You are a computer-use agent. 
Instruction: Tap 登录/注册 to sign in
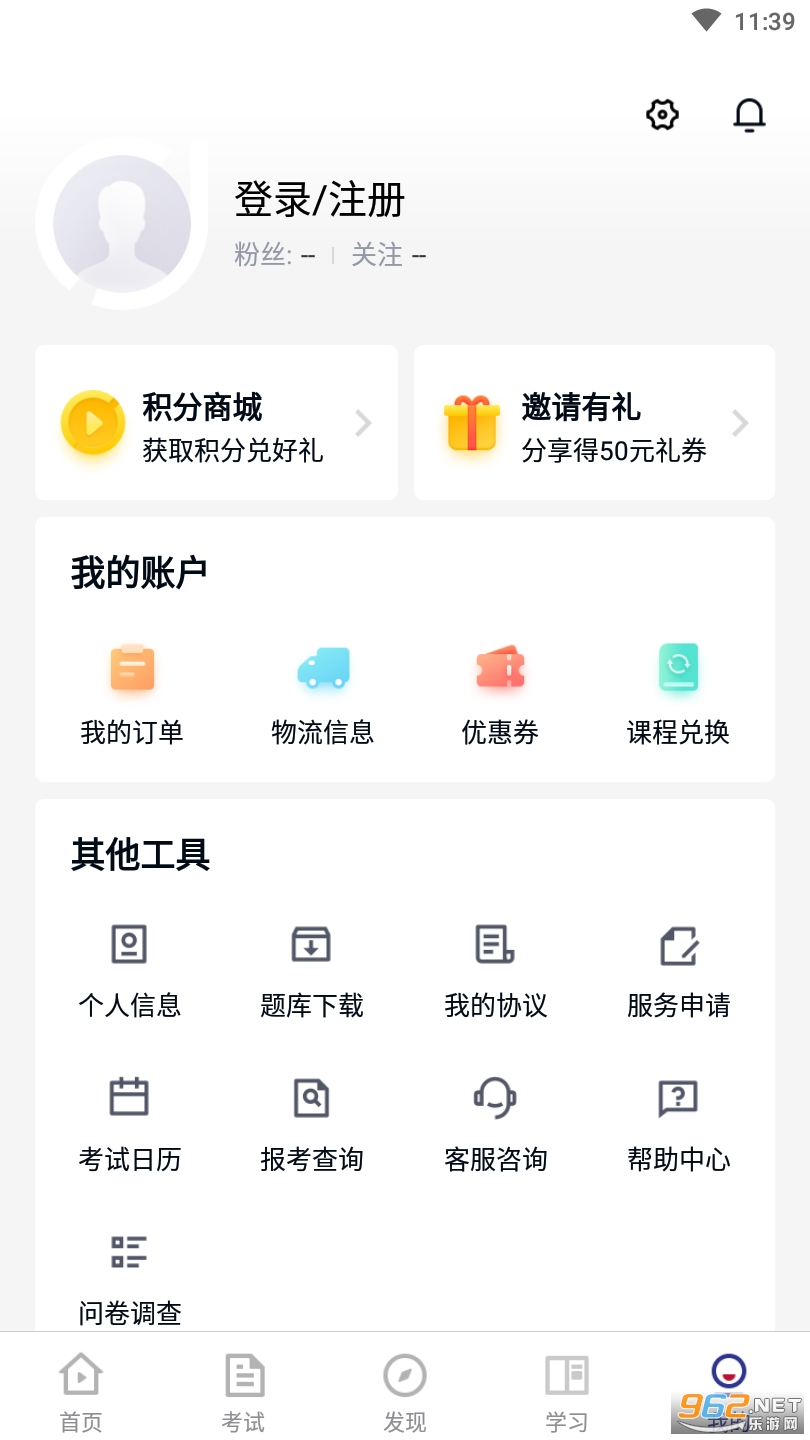tap(319, 200)
